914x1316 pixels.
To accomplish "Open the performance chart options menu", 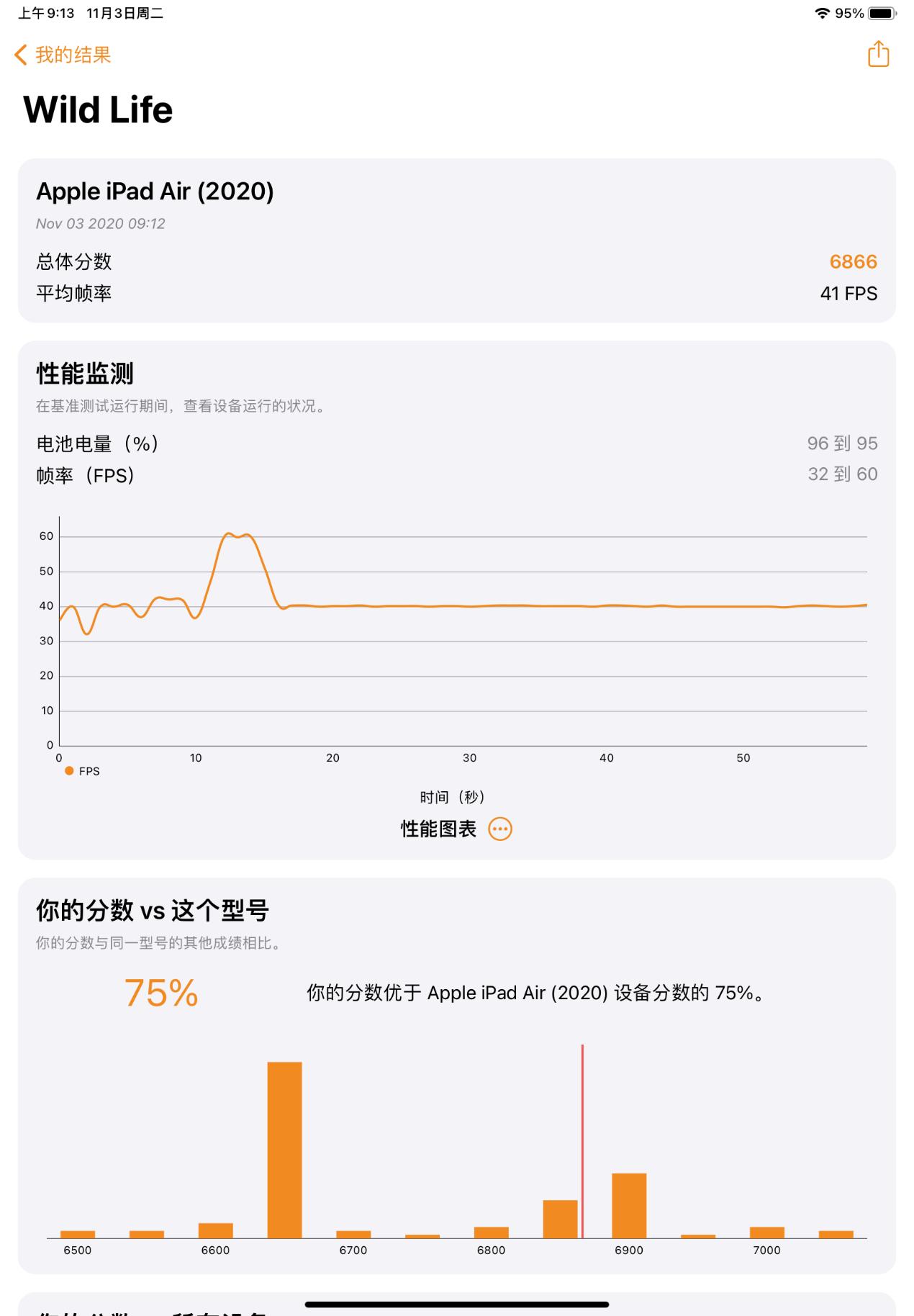I will [x=502, y=829].
